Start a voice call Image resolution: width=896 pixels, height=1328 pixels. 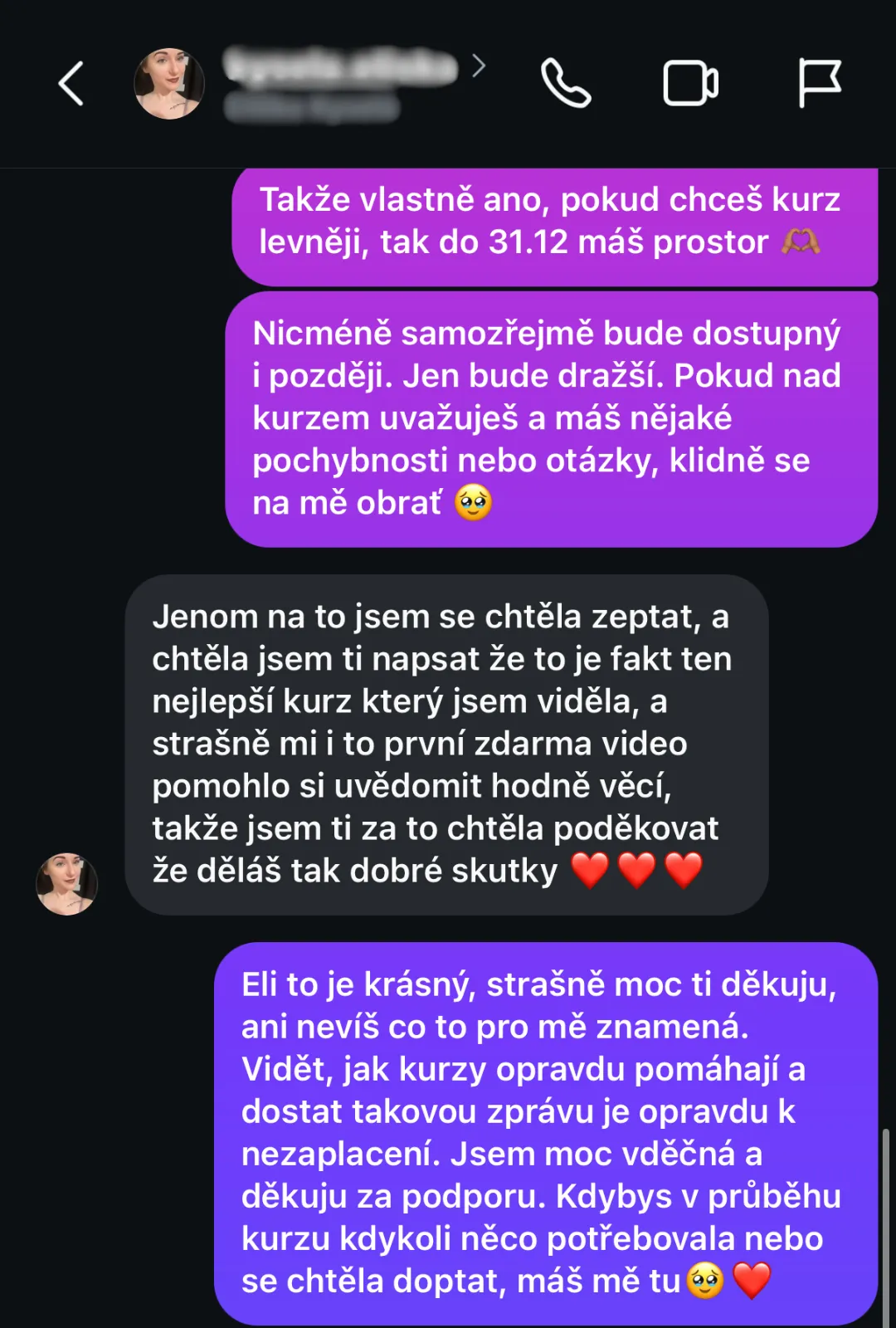click(566, 83)
